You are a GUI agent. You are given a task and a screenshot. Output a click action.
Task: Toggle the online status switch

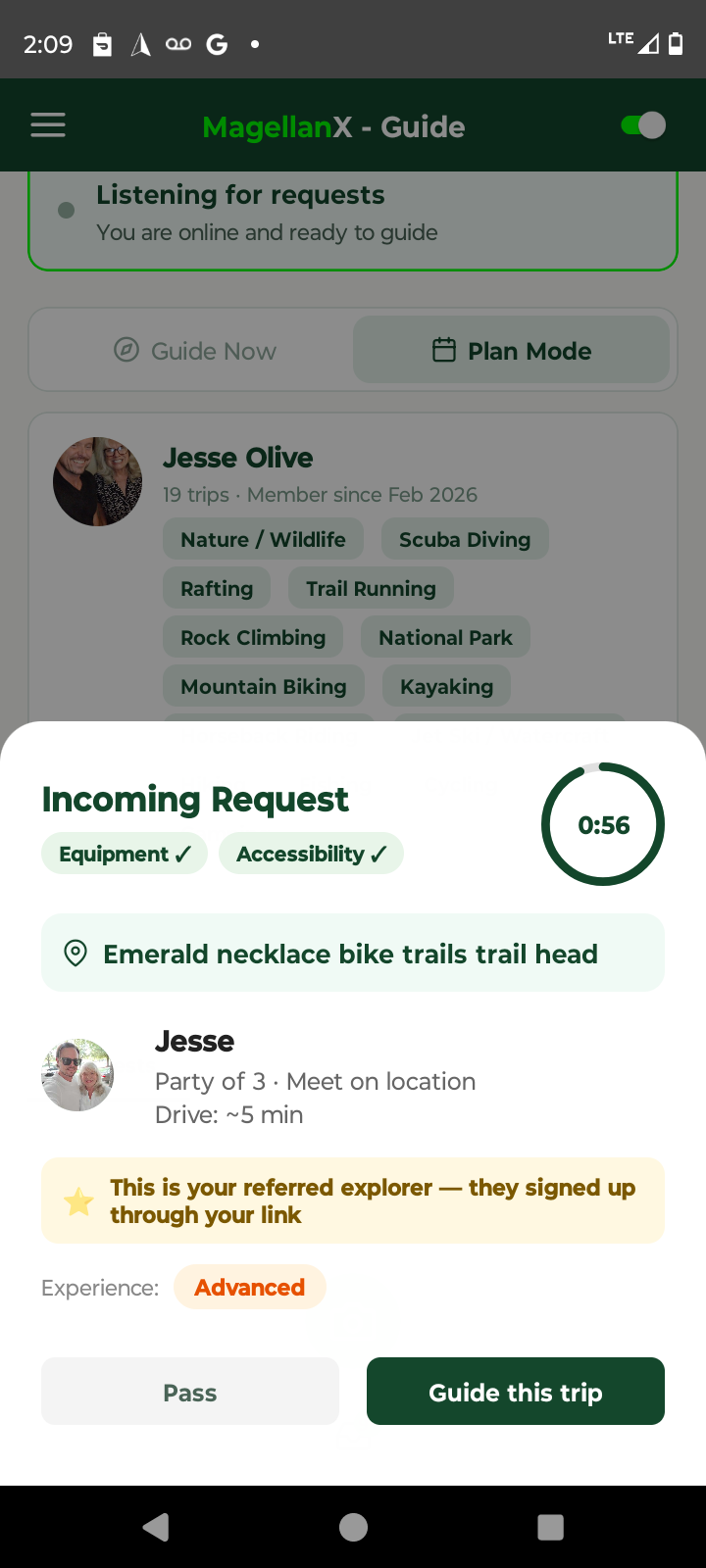[x=643, y=125]
